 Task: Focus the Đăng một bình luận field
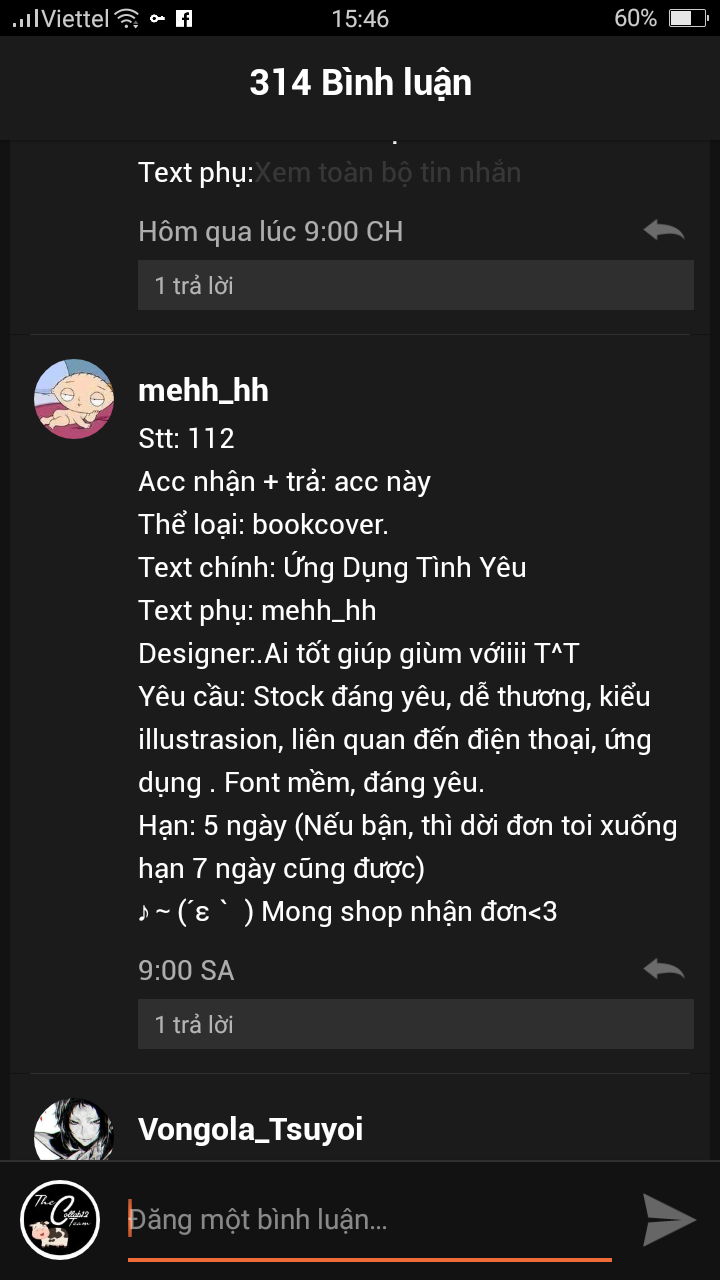370,1220
